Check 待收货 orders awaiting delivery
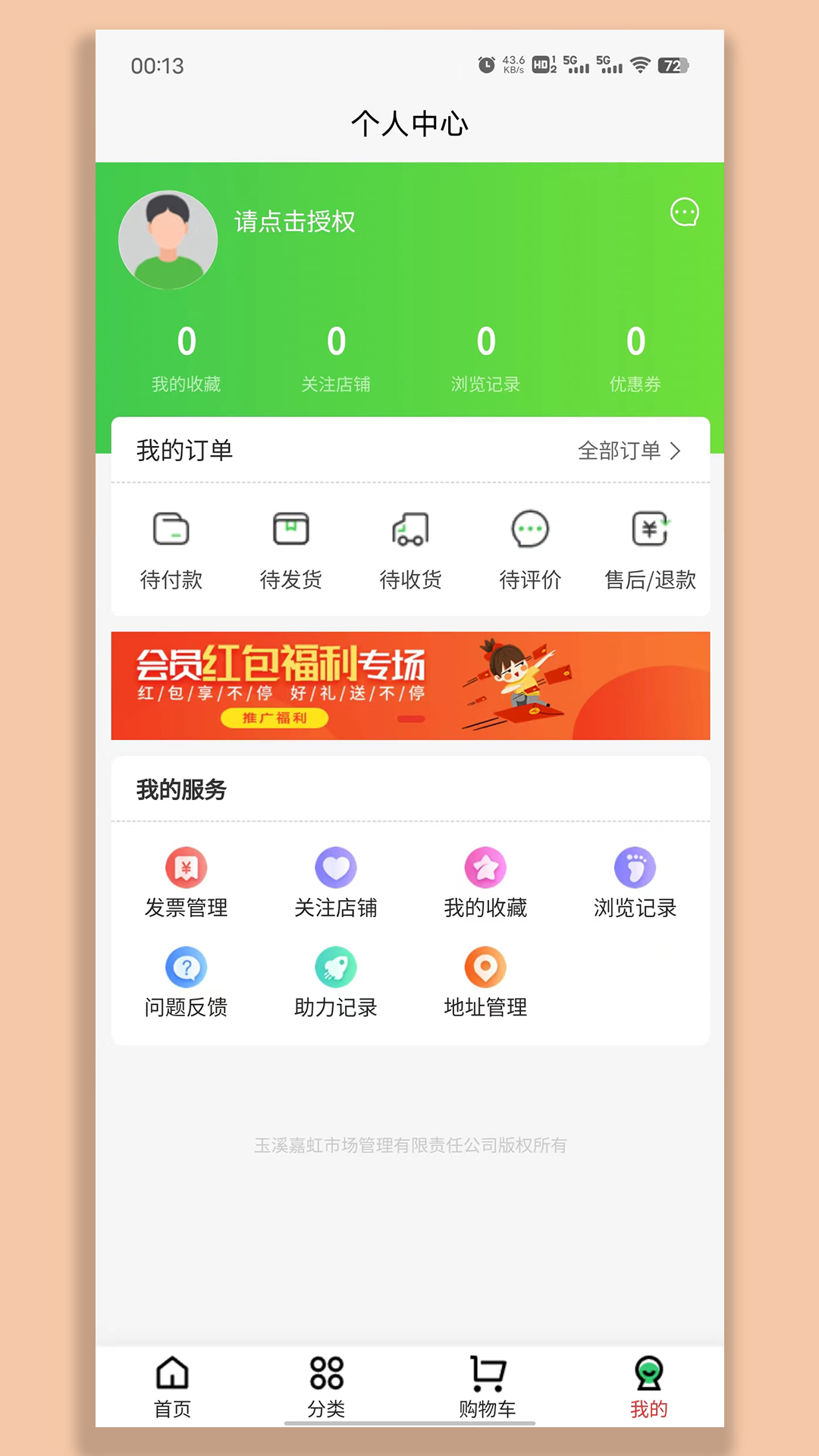 click(x=410, y=549)
